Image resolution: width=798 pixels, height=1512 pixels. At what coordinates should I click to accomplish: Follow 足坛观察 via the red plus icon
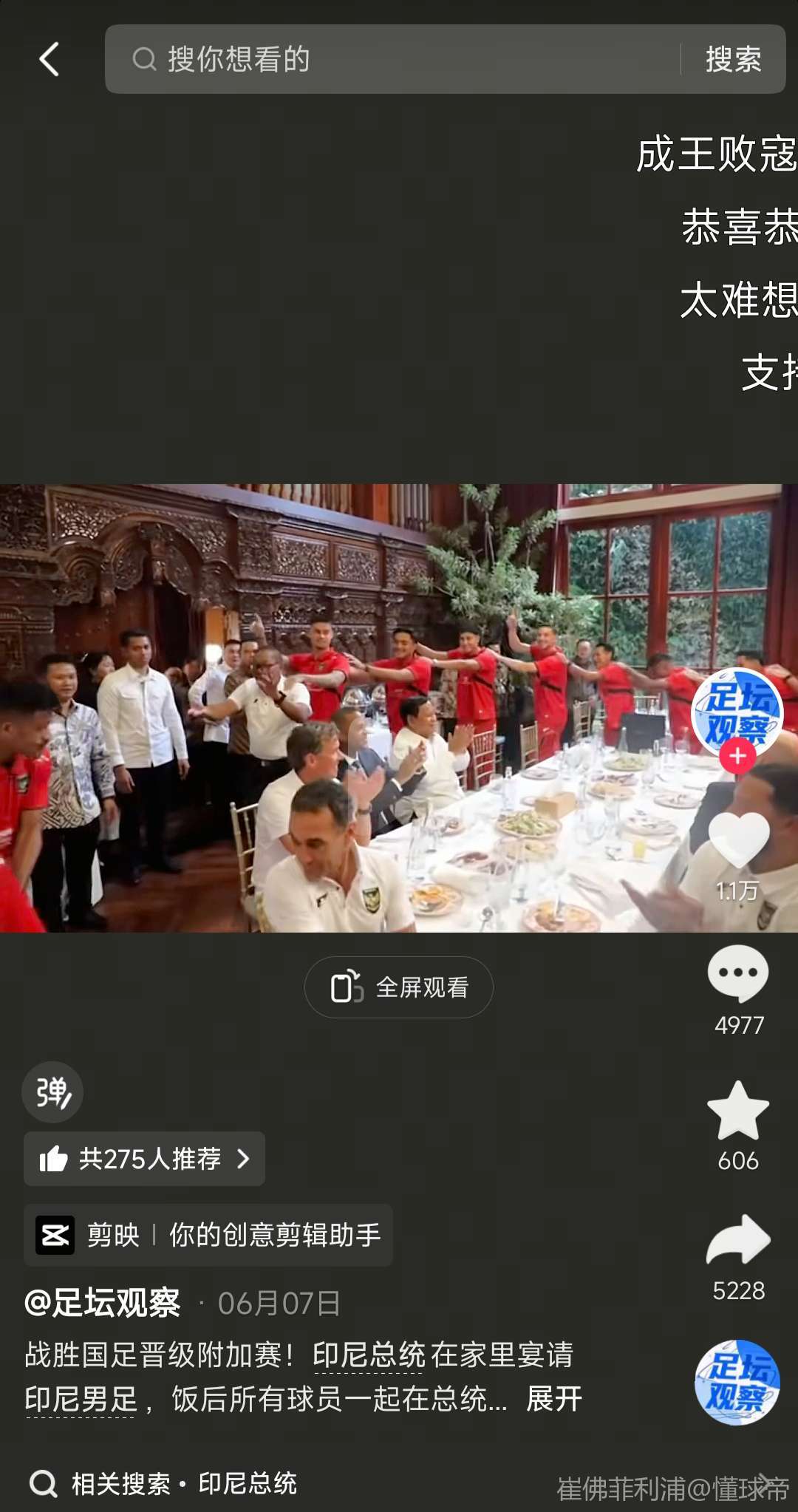pos(737,757)
